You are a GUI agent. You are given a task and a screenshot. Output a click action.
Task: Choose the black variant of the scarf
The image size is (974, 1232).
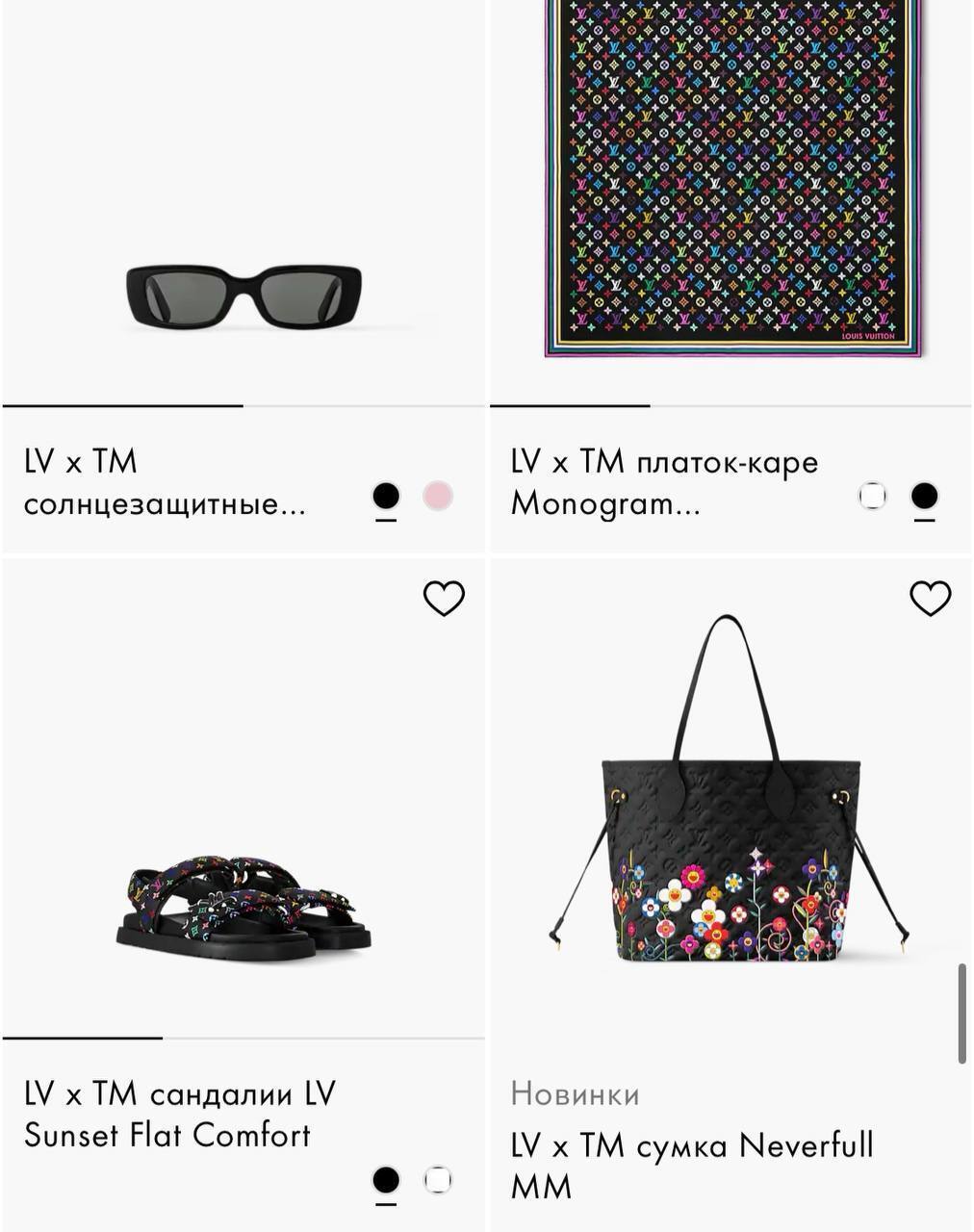point(926,496)
